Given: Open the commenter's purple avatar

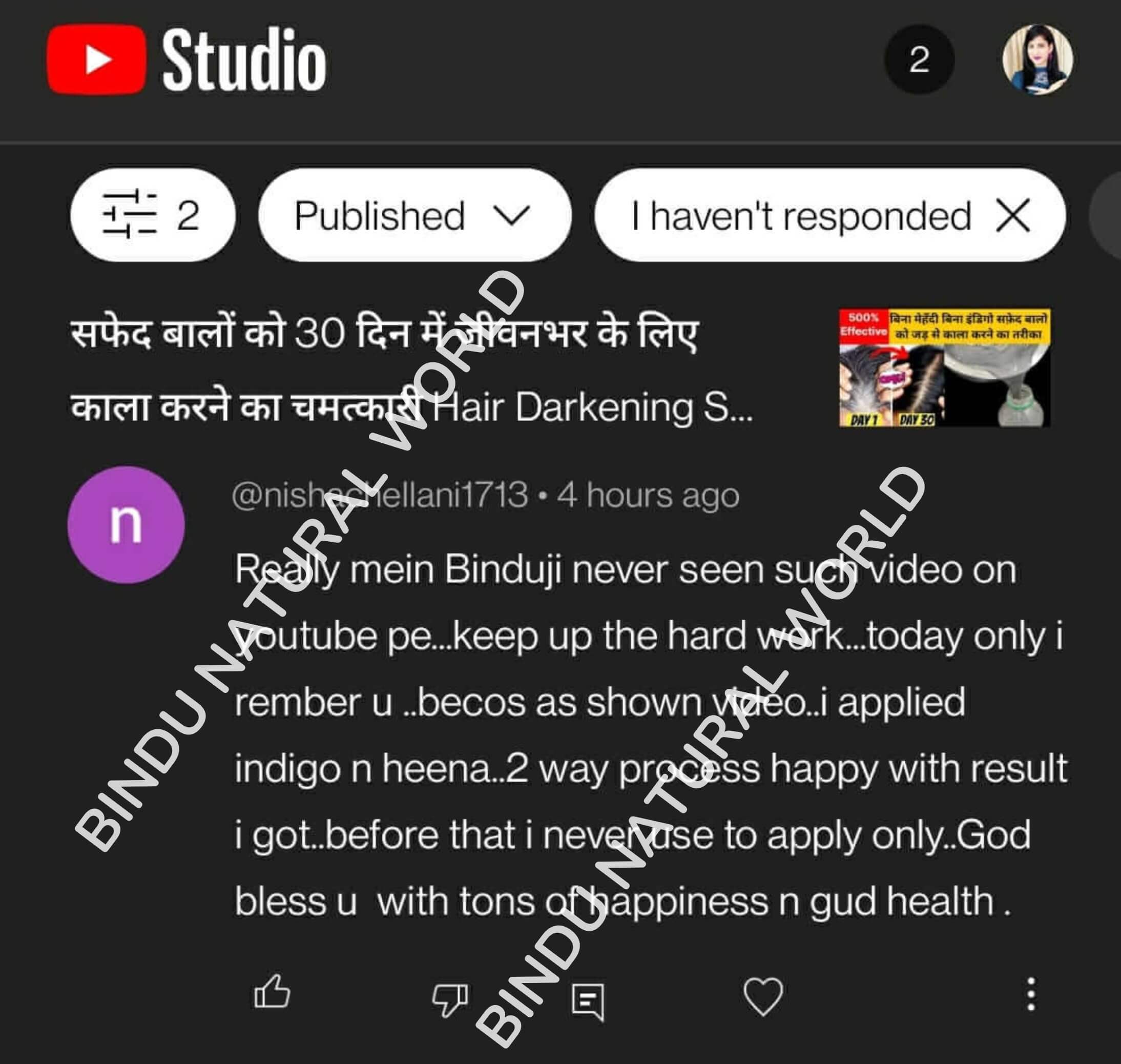Looking at the screenshot, I should (126, 525).
